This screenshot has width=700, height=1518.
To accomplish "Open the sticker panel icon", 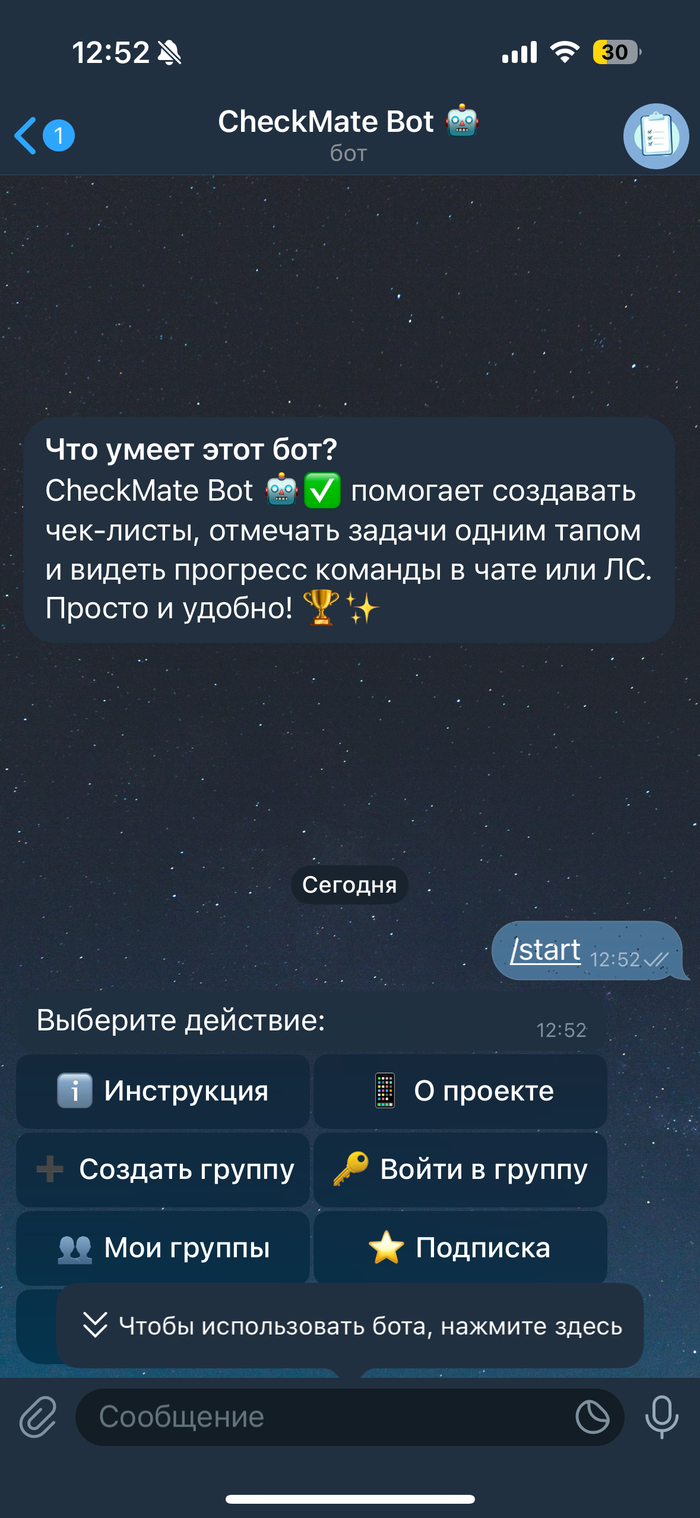I will pos(592,1417).
